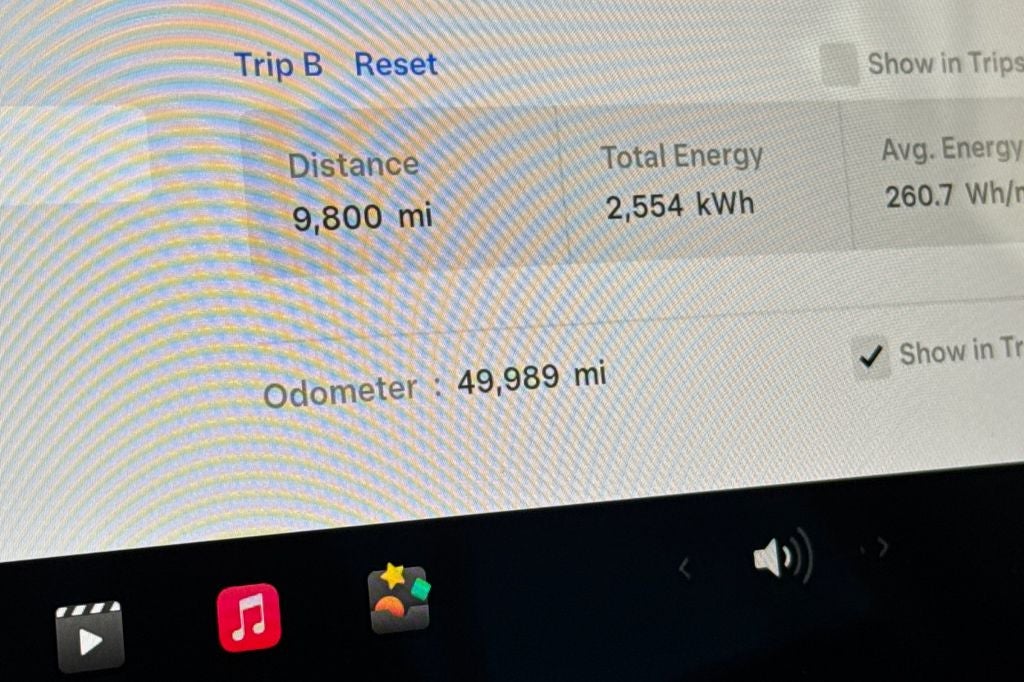Image resolution: width=1024 pixels, height=682 pixels.
Task: Raise volume with the right arrow
Action: pyautogui.click(x=881, y=547)
